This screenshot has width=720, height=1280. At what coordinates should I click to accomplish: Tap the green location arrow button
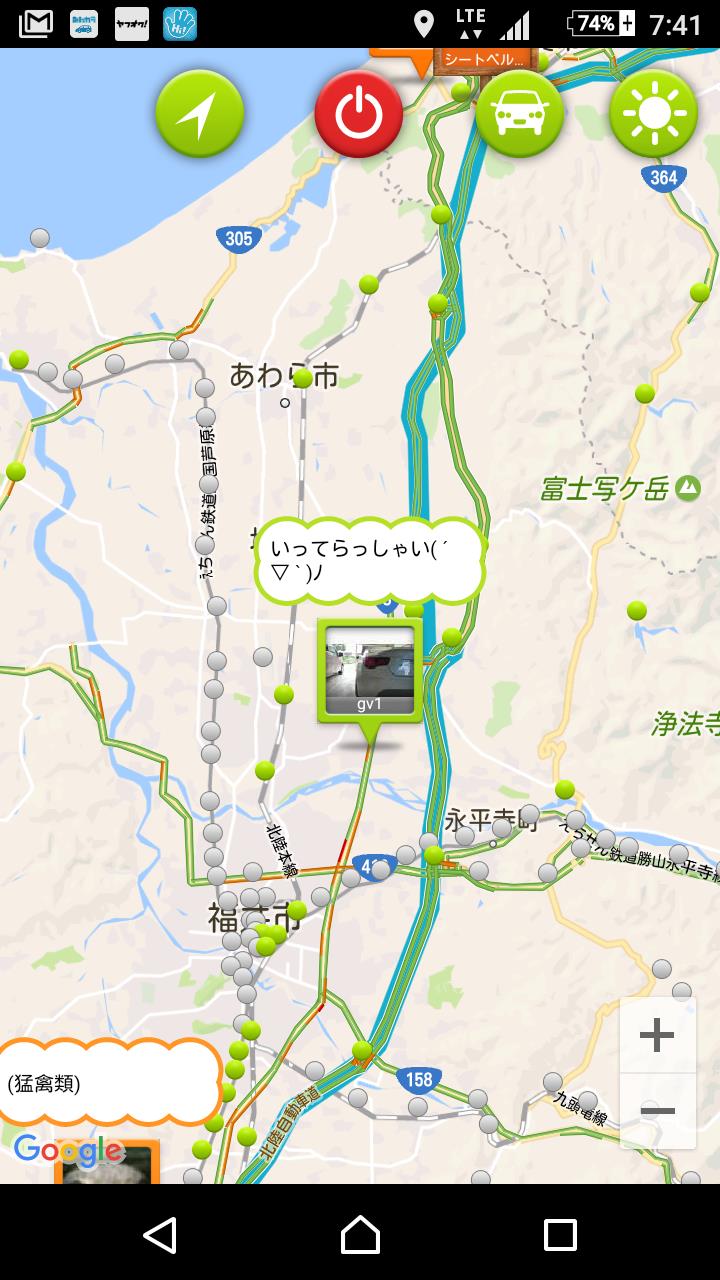(200, 114)
